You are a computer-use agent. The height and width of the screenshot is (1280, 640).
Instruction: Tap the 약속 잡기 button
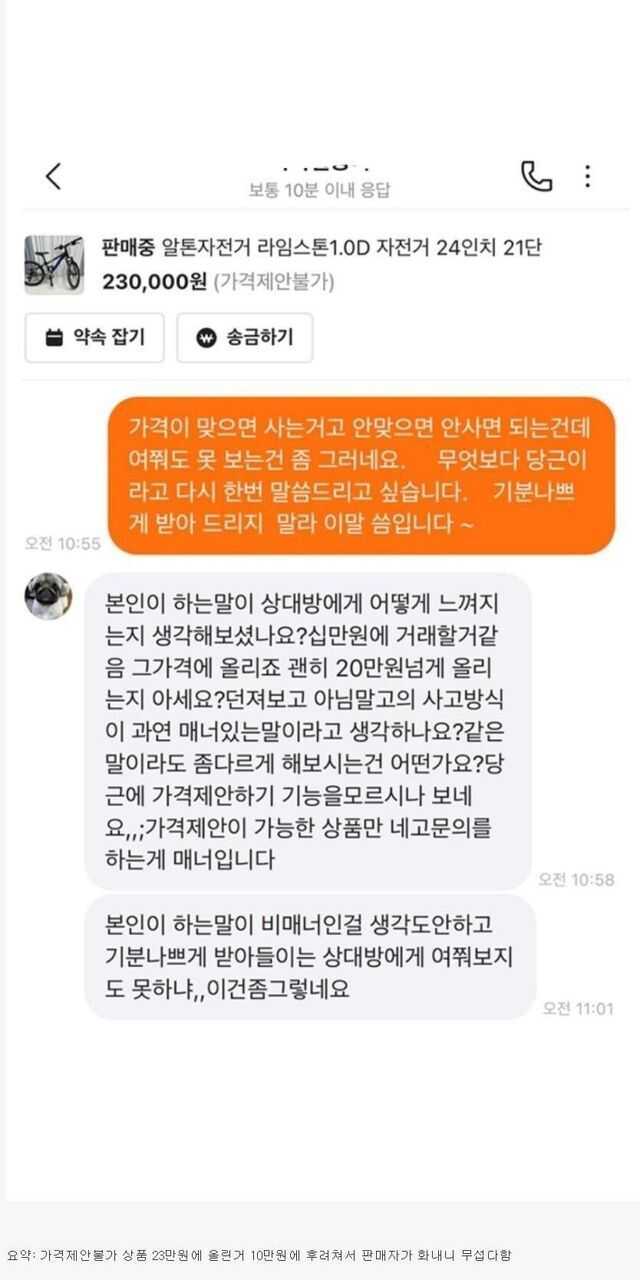pos(95,337)
